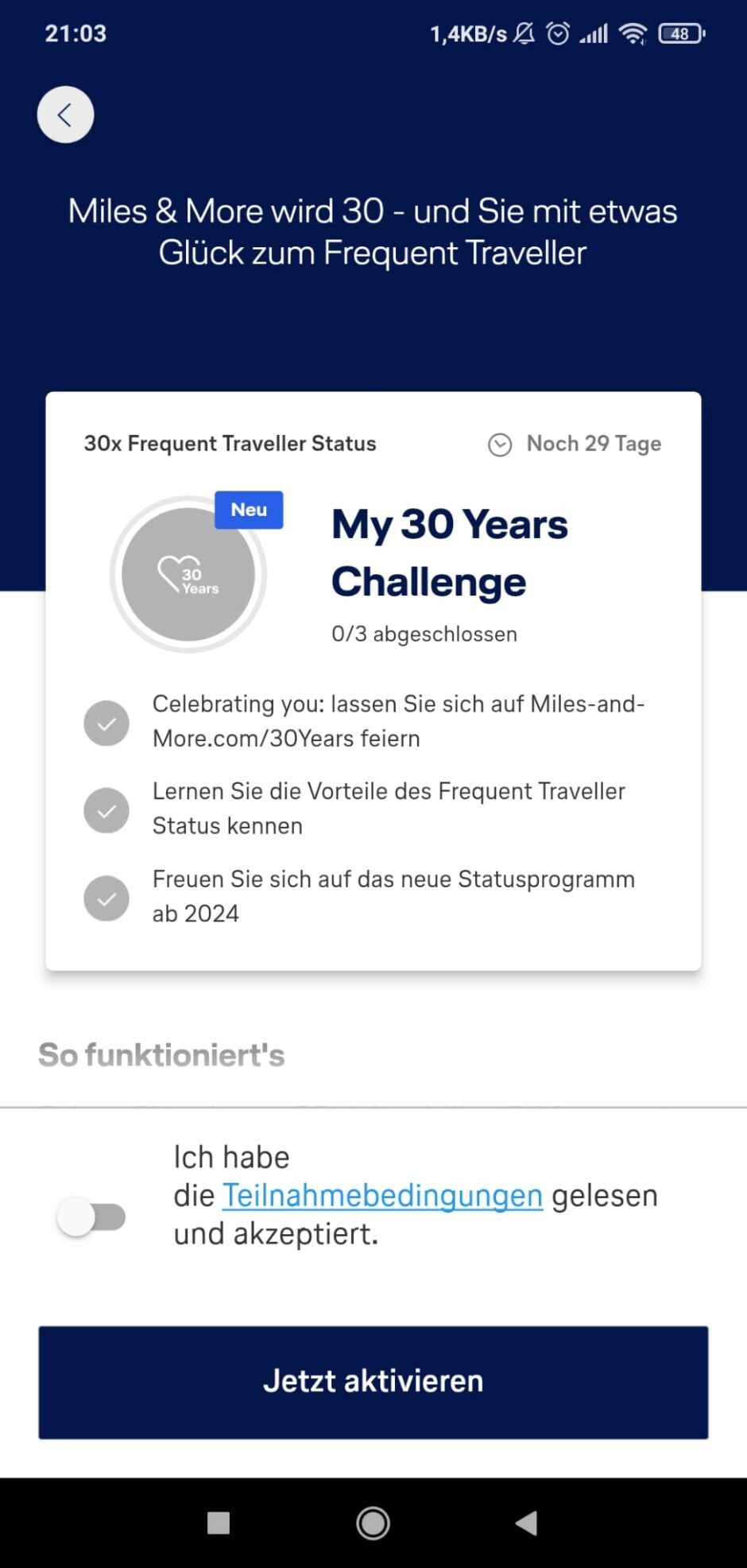
Task: Click the checkmark circle for Celebrating you task
Action: pyautogui.click(x=106, y=723)
